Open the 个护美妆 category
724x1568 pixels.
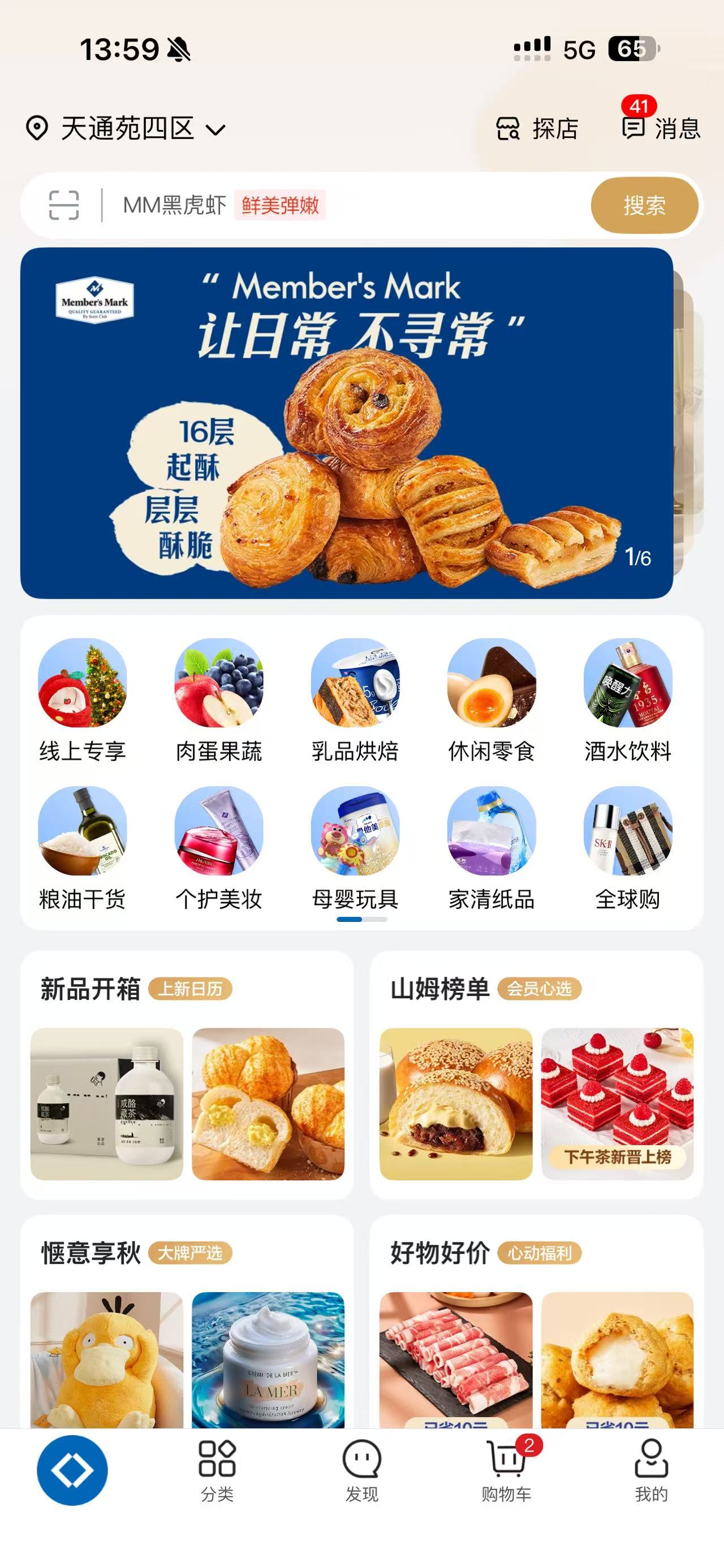tap(218, 848)
